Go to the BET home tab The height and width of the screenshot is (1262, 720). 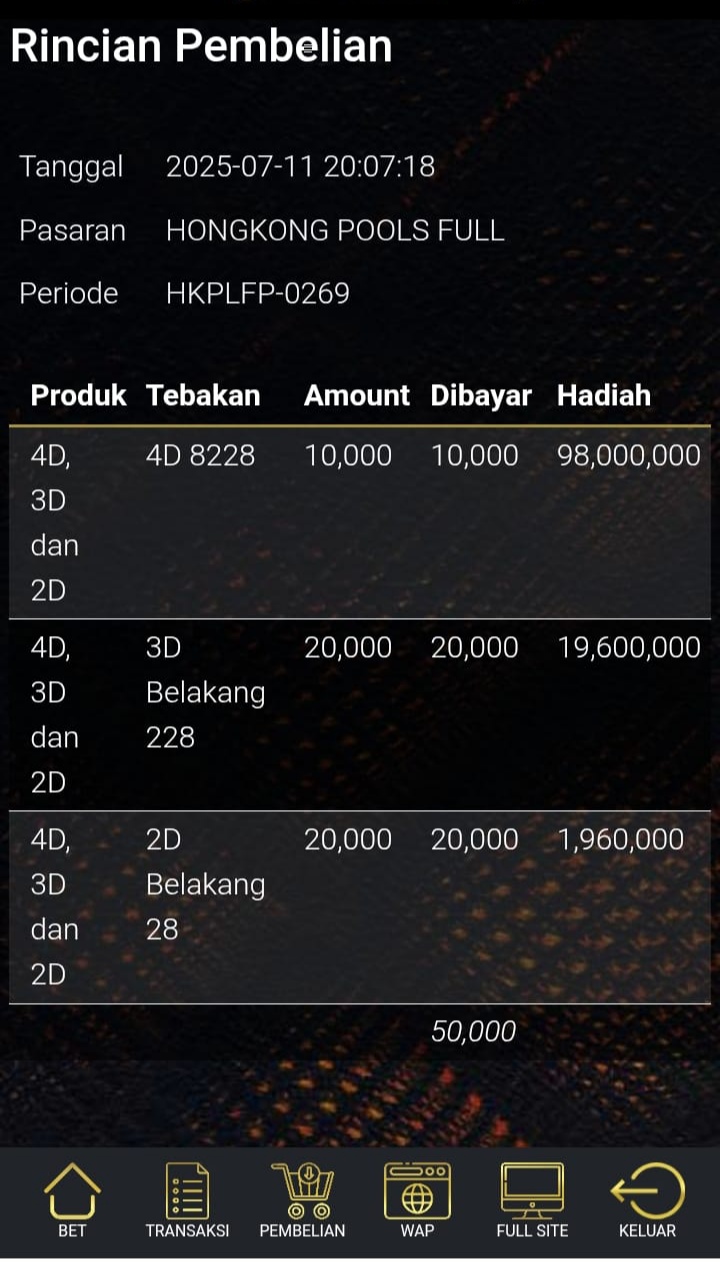(x=72, y=1200)
